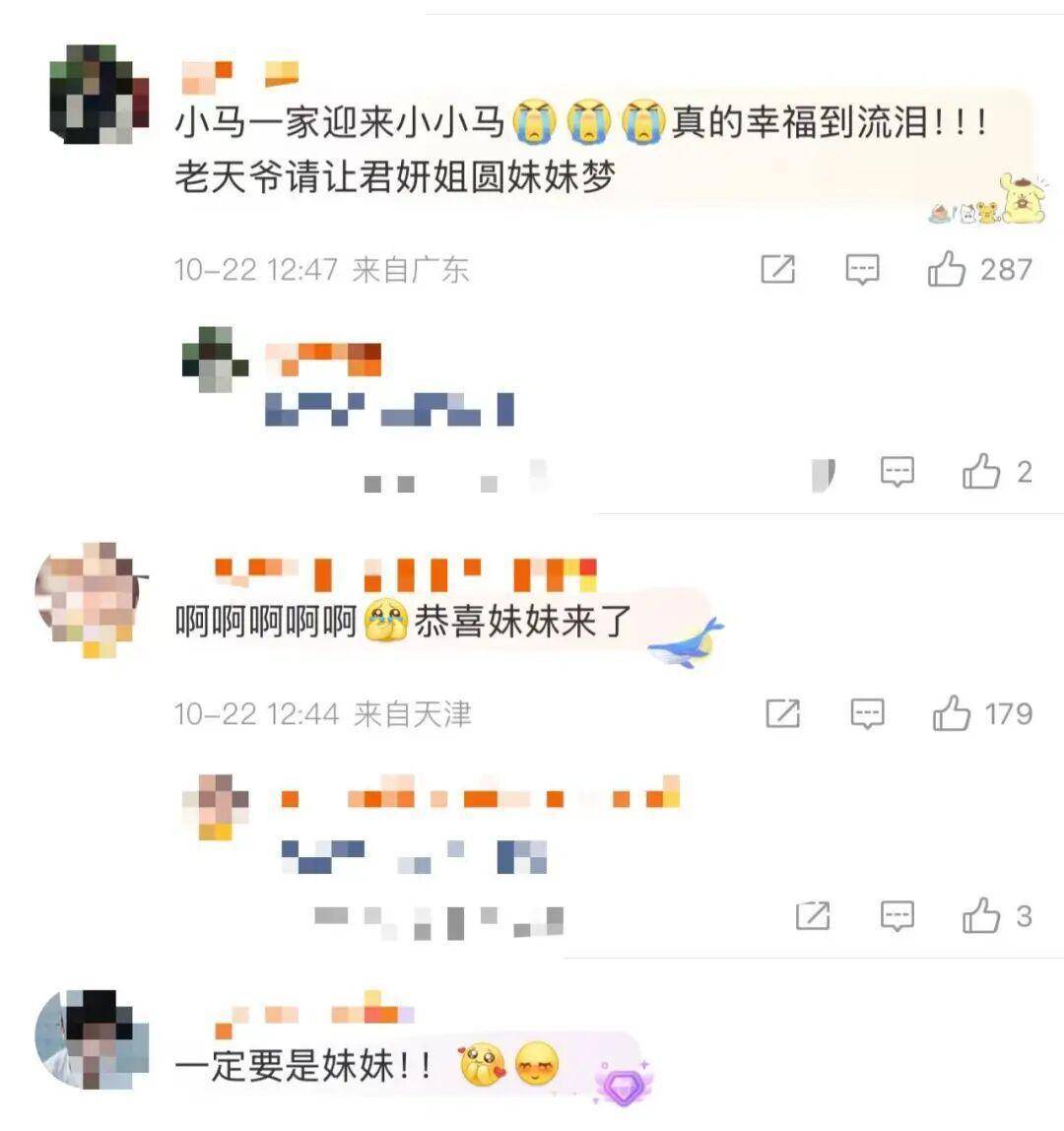The height and width of the screenshot is (1131, 1064).
Task: Repost the 恭喜妹妹来了 comment
Action: pyautogui.click(x=783, y=713)
